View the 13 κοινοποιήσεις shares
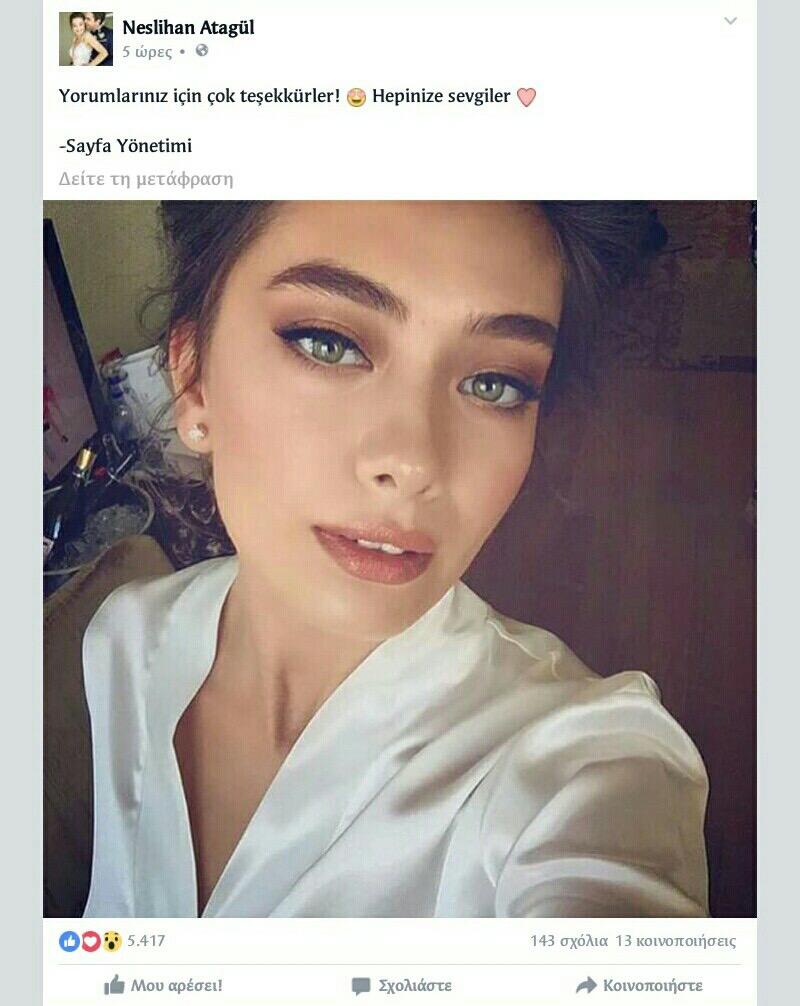Viewport: 800px width, 1006px height. click(676, 941)
